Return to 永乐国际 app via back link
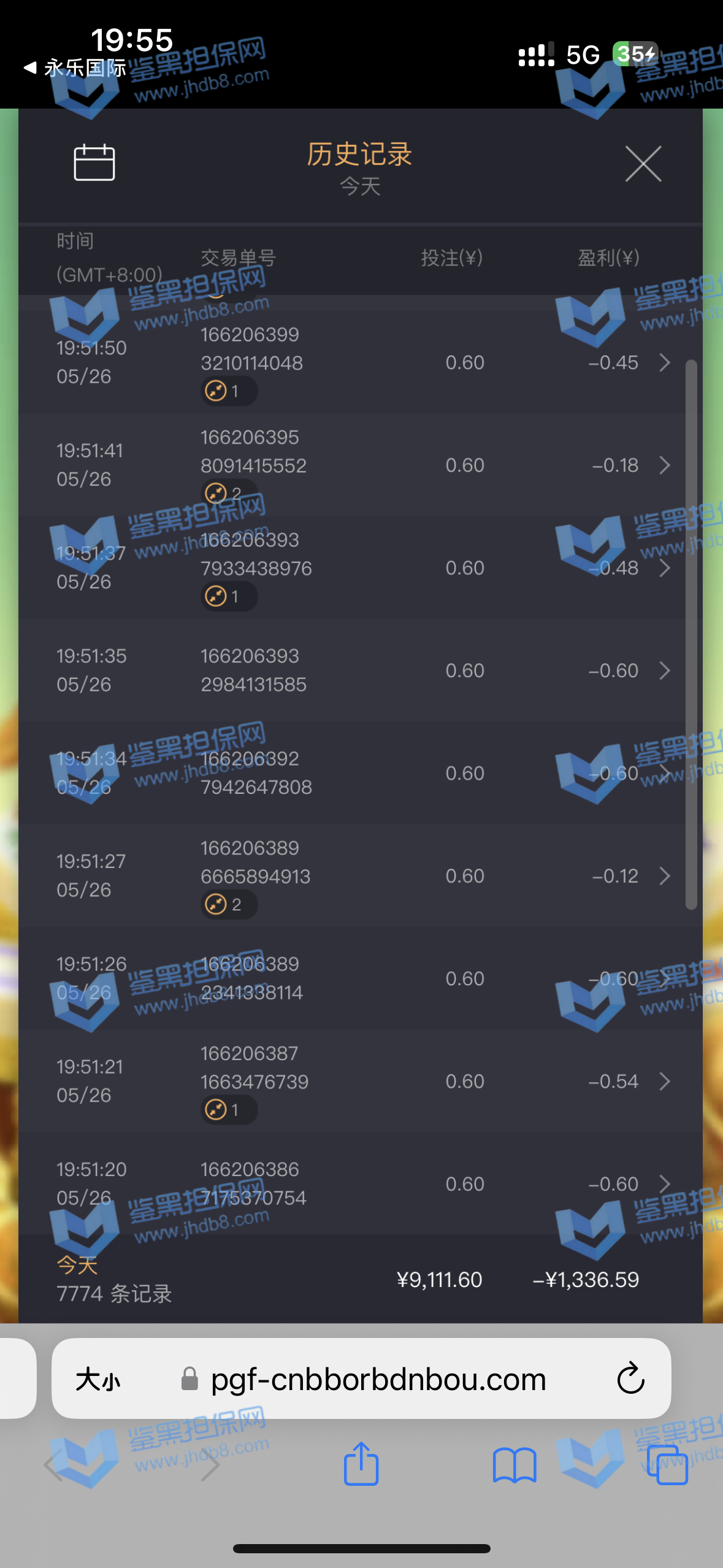 (x=75, y=67)
